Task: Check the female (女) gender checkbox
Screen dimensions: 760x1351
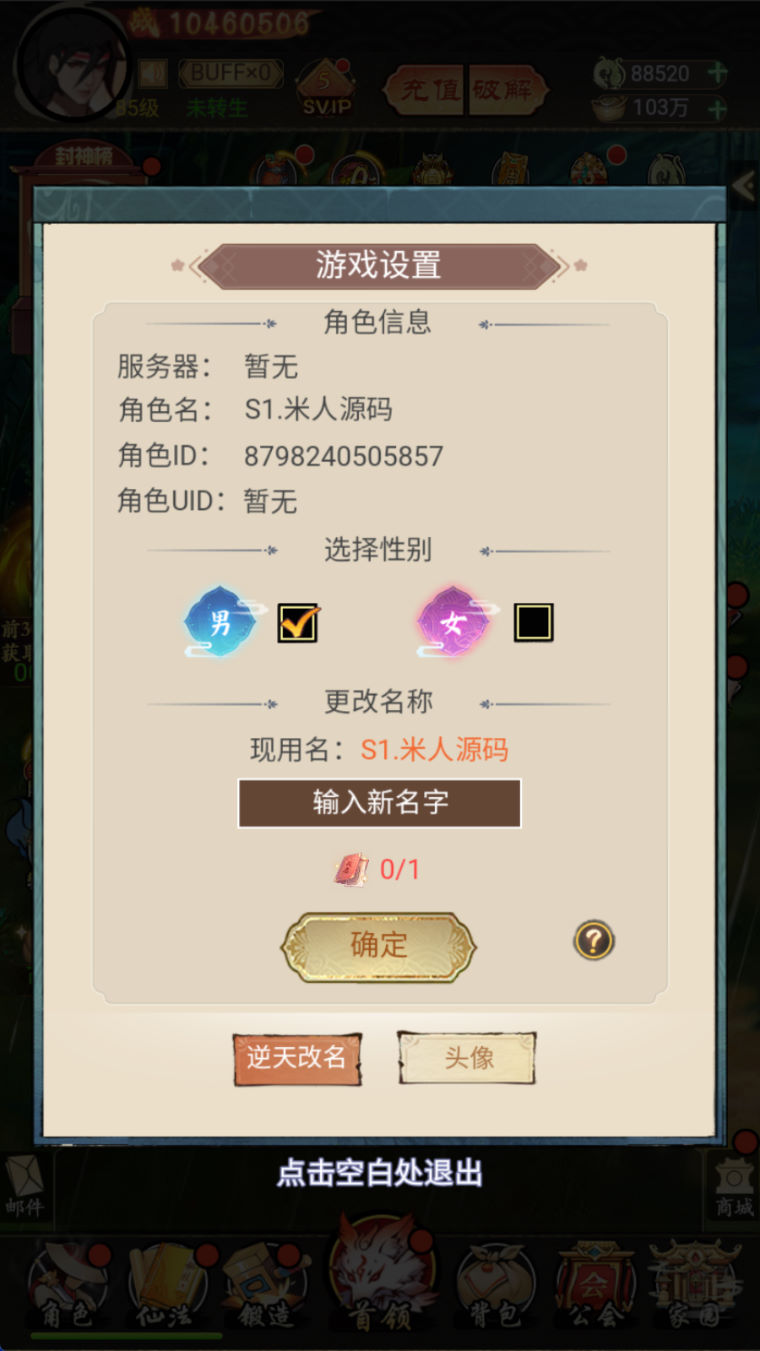Action: tap(533, 623)
